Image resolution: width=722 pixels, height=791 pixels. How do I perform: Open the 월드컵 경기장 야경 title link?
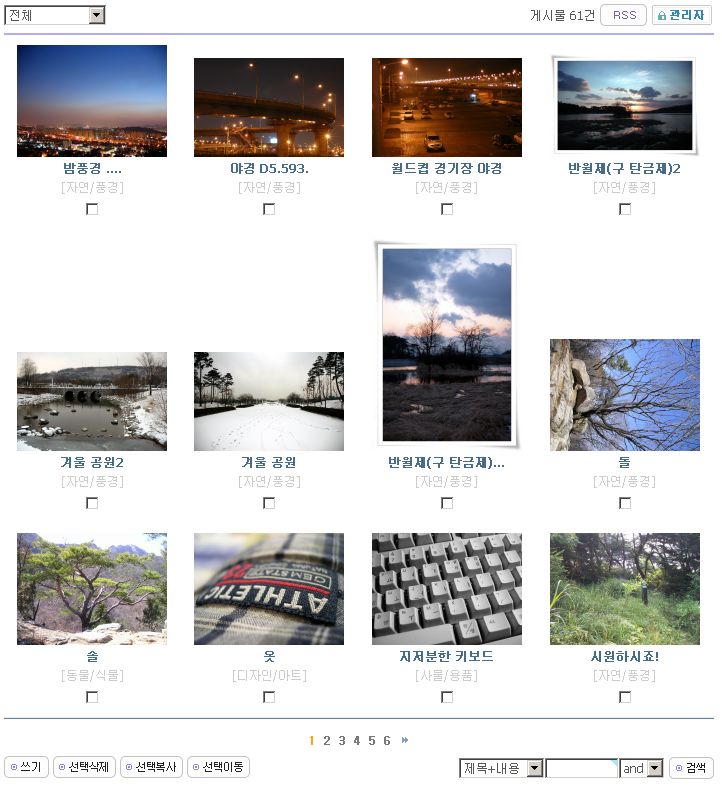coord(446,169)
